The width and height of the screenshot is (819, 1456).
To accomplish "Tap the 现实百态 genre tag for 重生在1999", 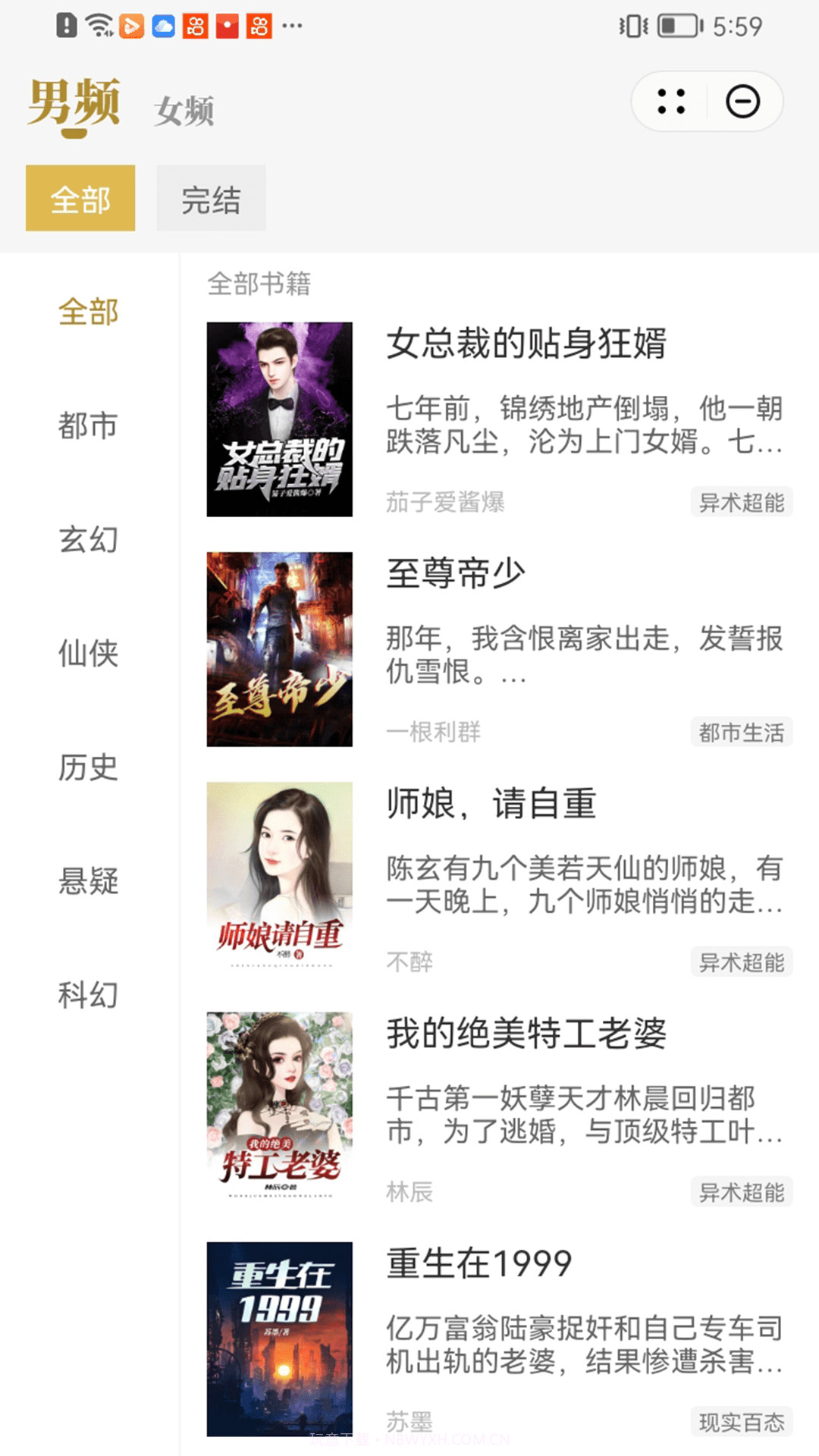I will tap(742, 1423).
